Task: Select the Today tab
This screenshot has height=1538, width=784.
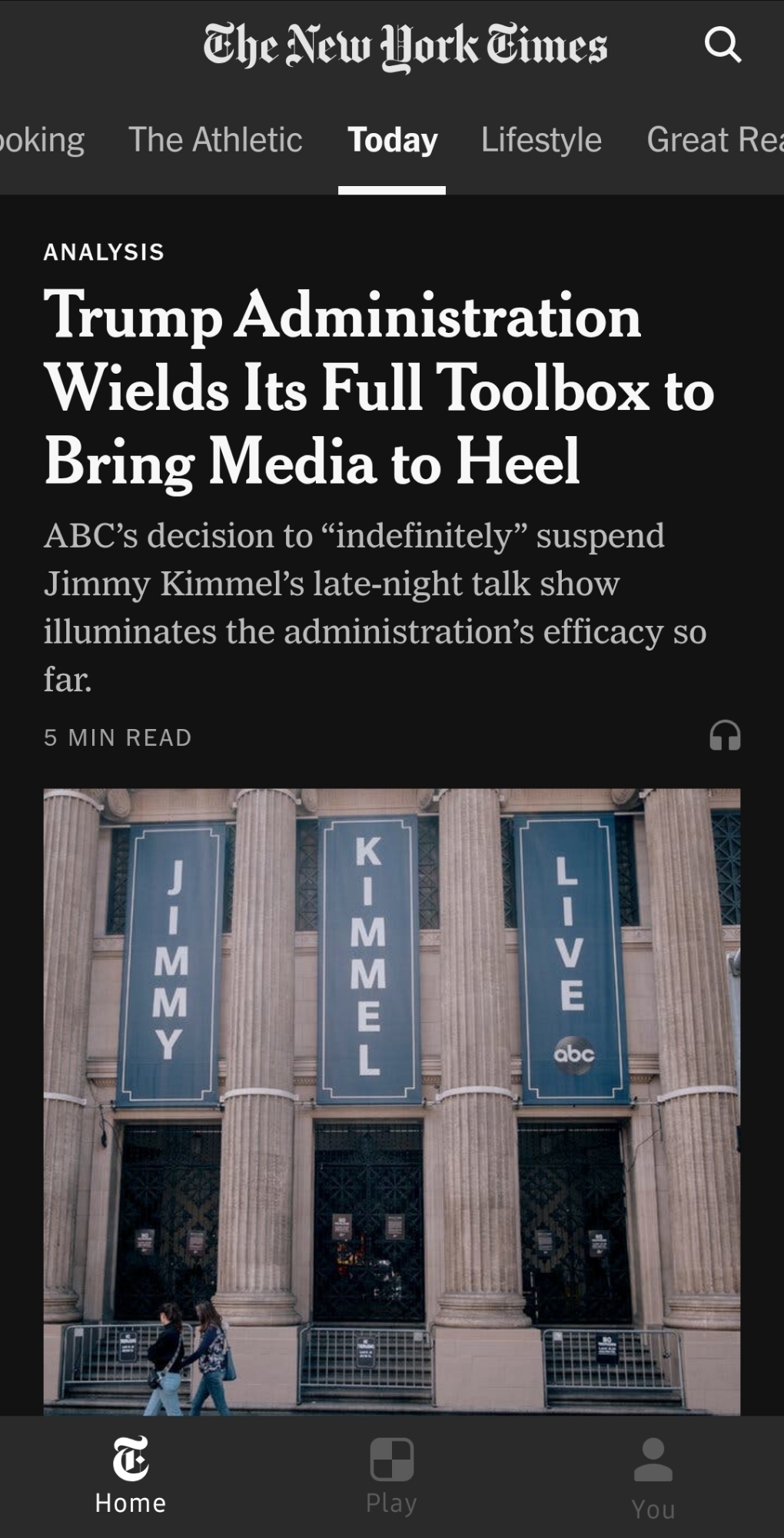Action: pos(392,140)
